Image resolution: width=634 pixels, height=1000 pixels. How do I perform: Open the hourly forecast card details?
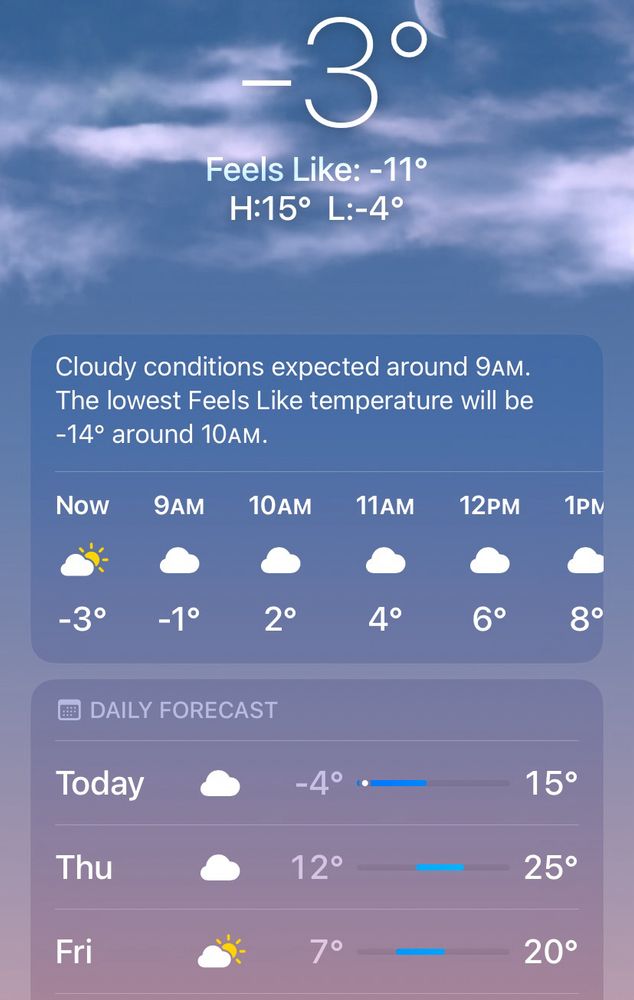pyautogui.click(x=316, y=500)
